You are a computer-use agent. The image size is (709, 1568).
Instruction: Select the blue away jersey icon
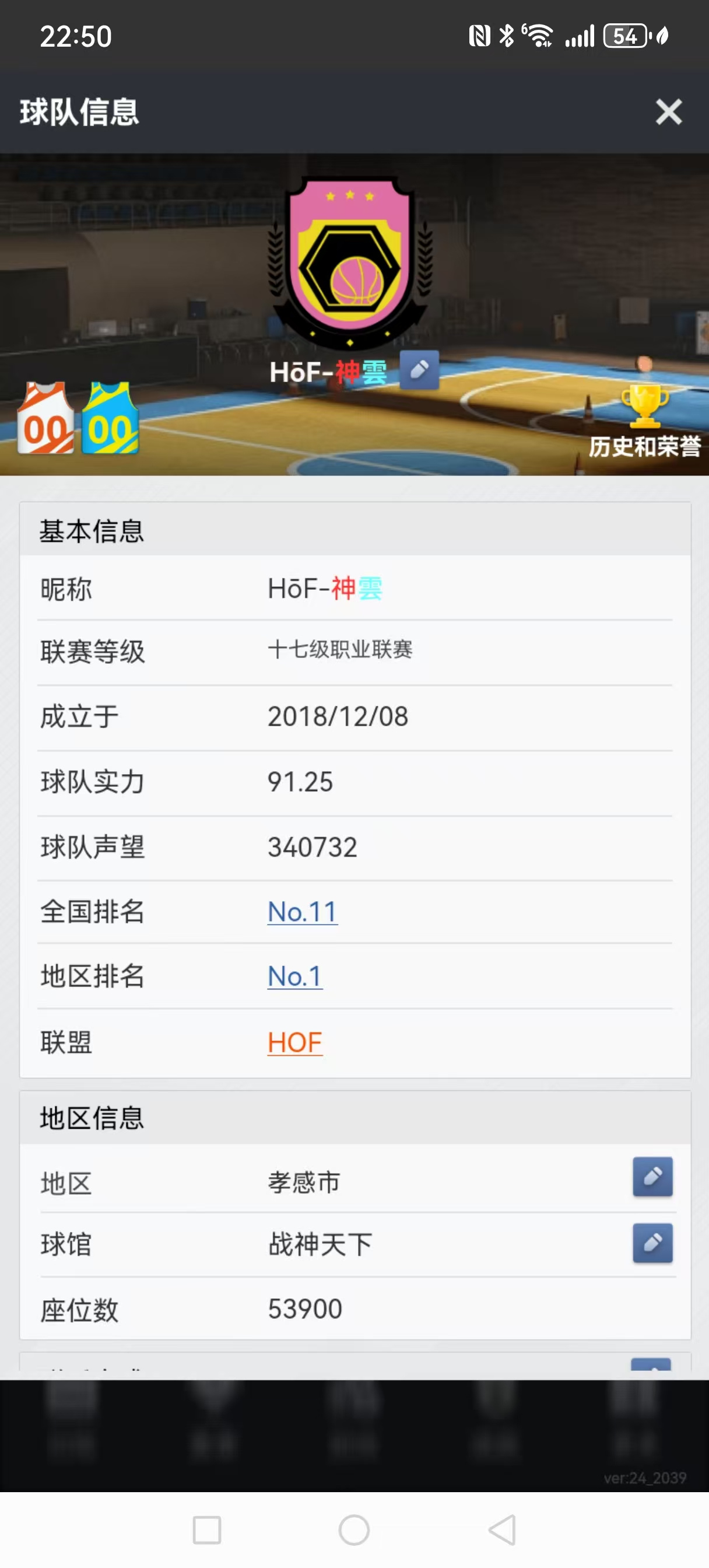[110, 417]
